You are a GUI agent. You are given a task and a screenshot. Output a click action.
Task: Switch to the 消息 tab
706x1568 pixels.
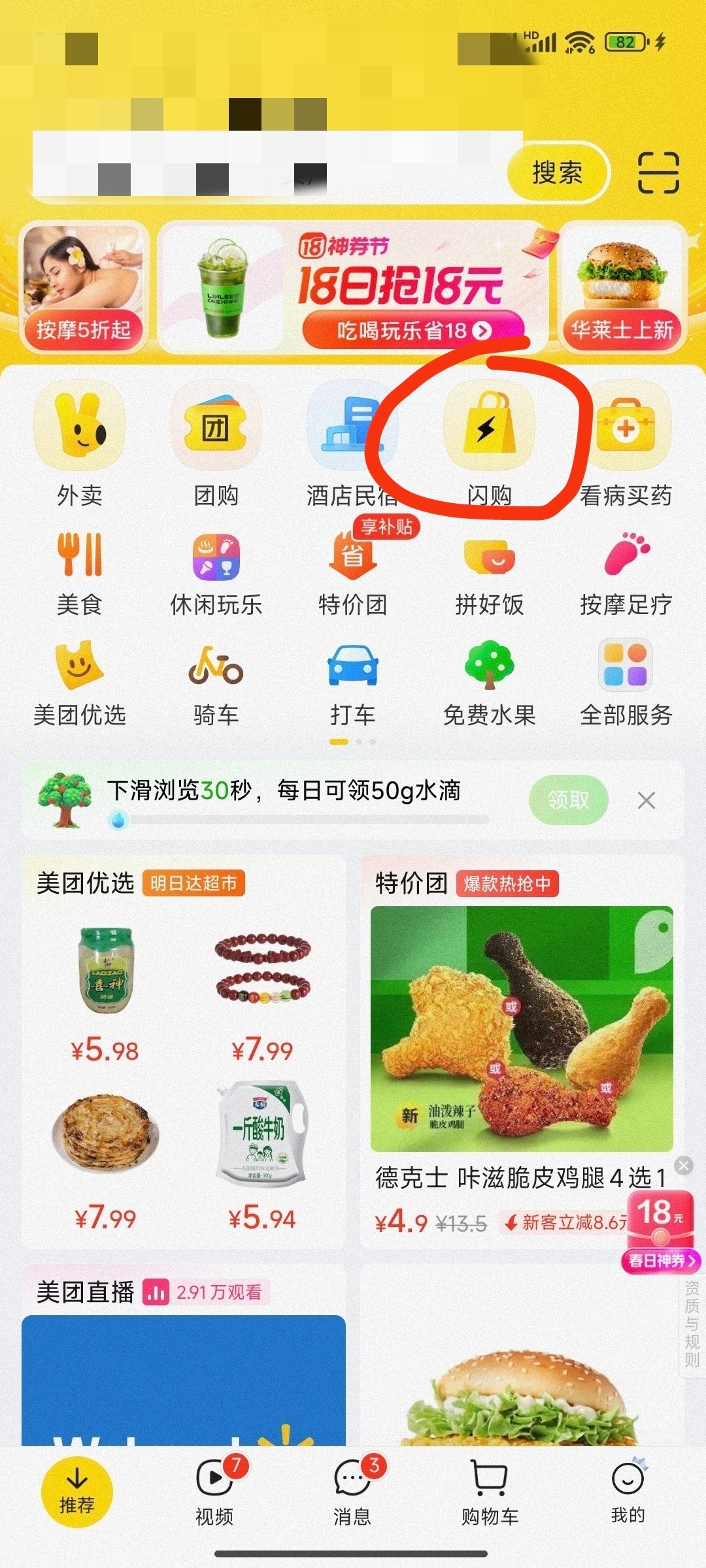pyautogui.click(x=352, y=1491)
